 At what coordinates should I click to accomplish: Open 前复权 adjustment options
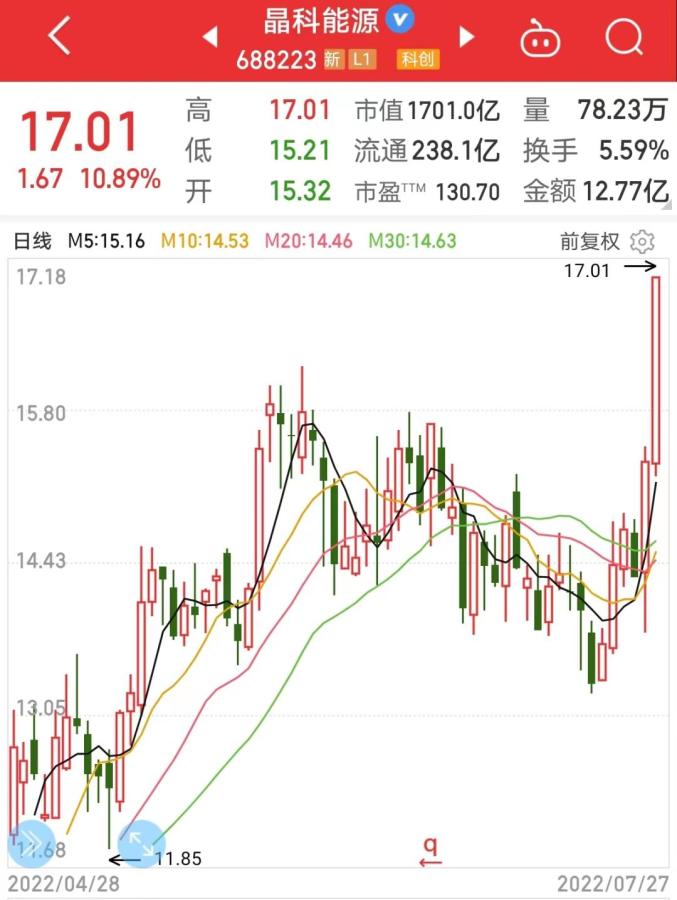click(590, 241)
